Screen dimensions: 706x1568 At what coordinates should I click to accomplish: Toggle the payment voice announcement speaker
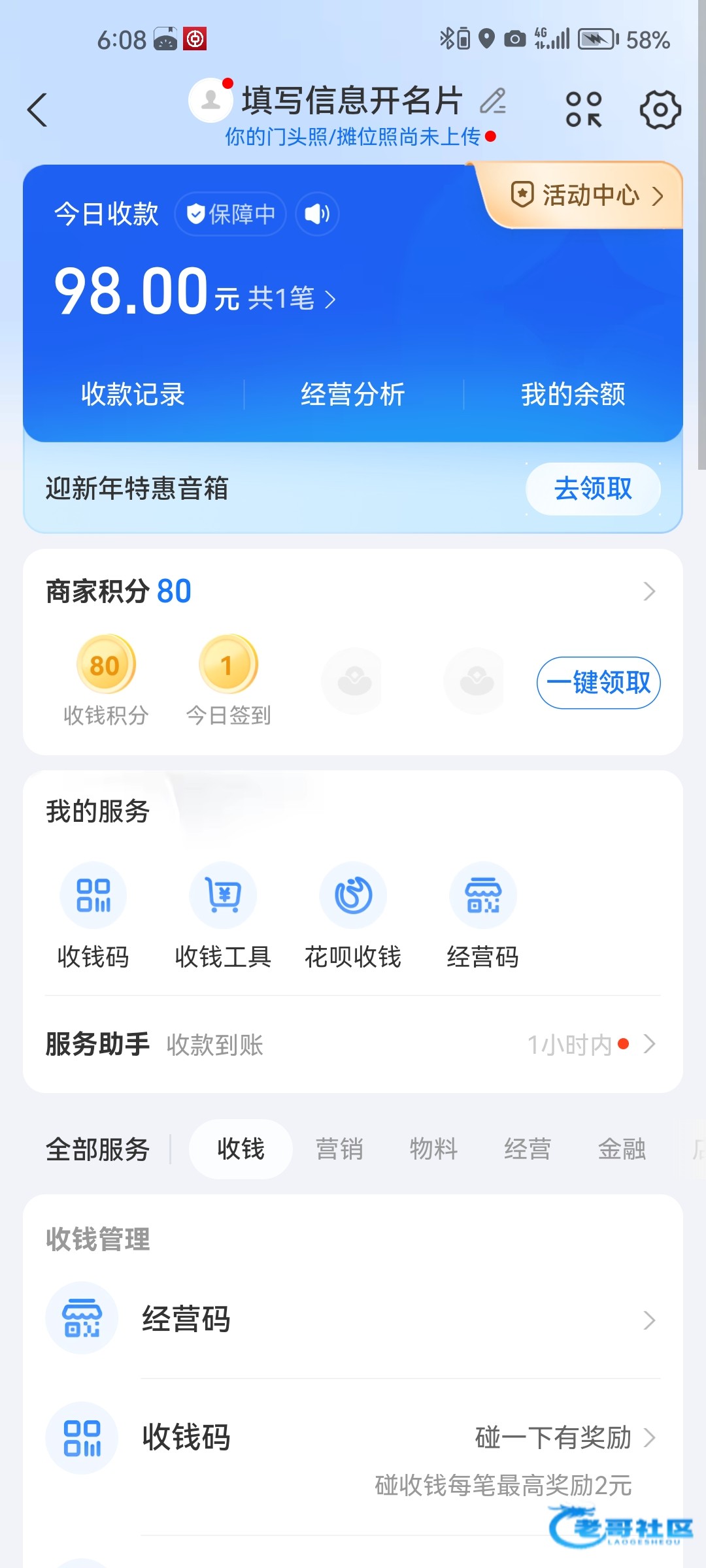(317, 214)
